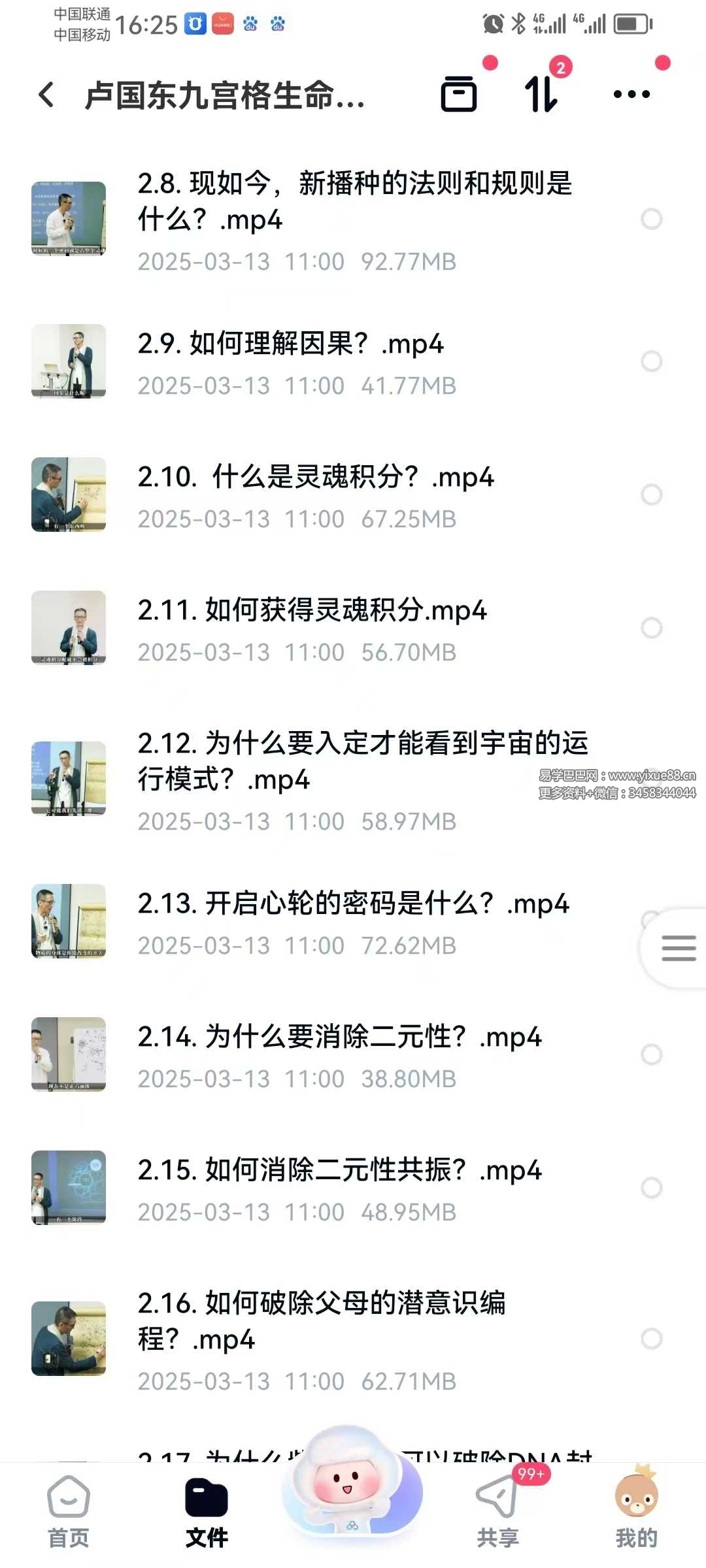Screen dimensions: 706x1568
Task: Select checkbox for 2.14 为什么要消除二元性
Action: coord(651,1054)
